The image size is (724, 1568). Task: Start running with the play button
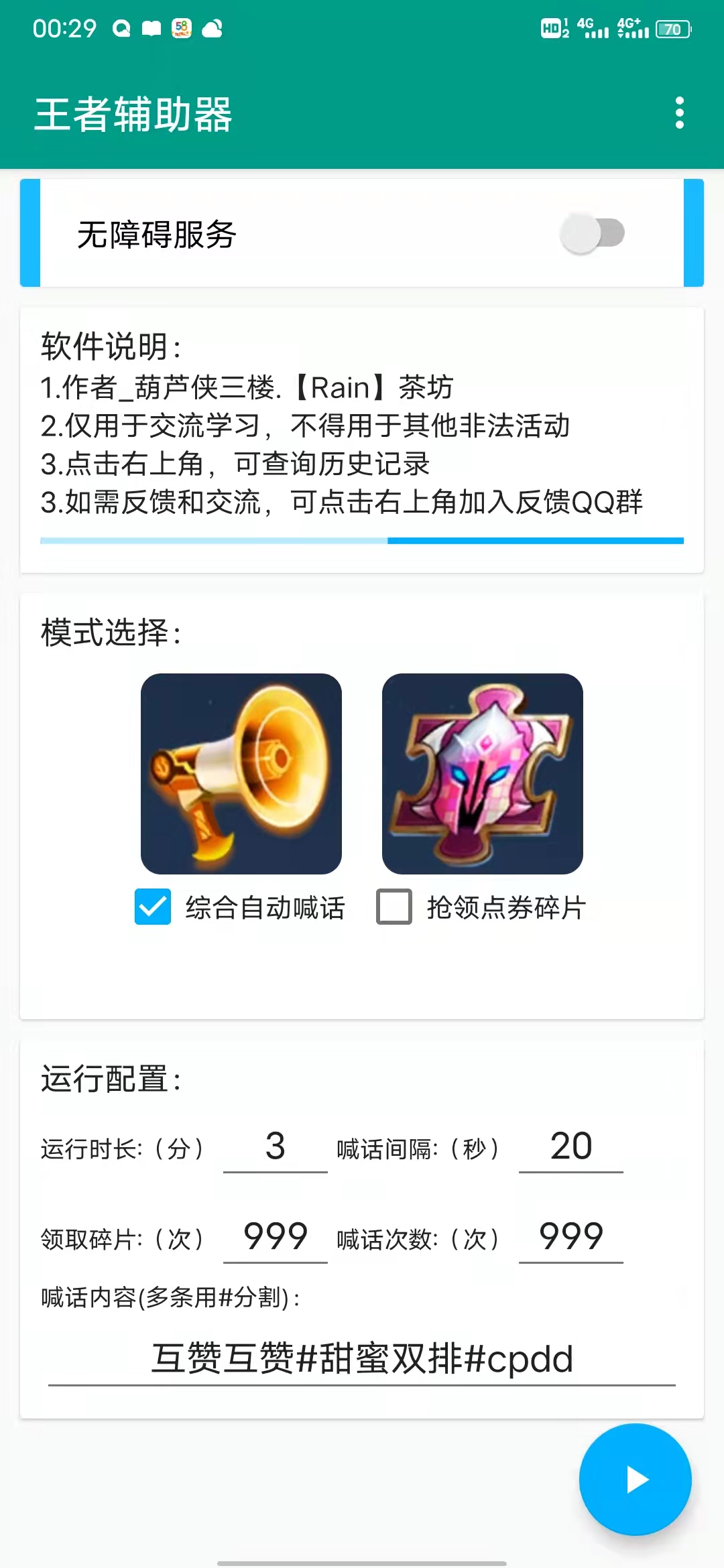pyautogui.click(x=635, y=1480)
